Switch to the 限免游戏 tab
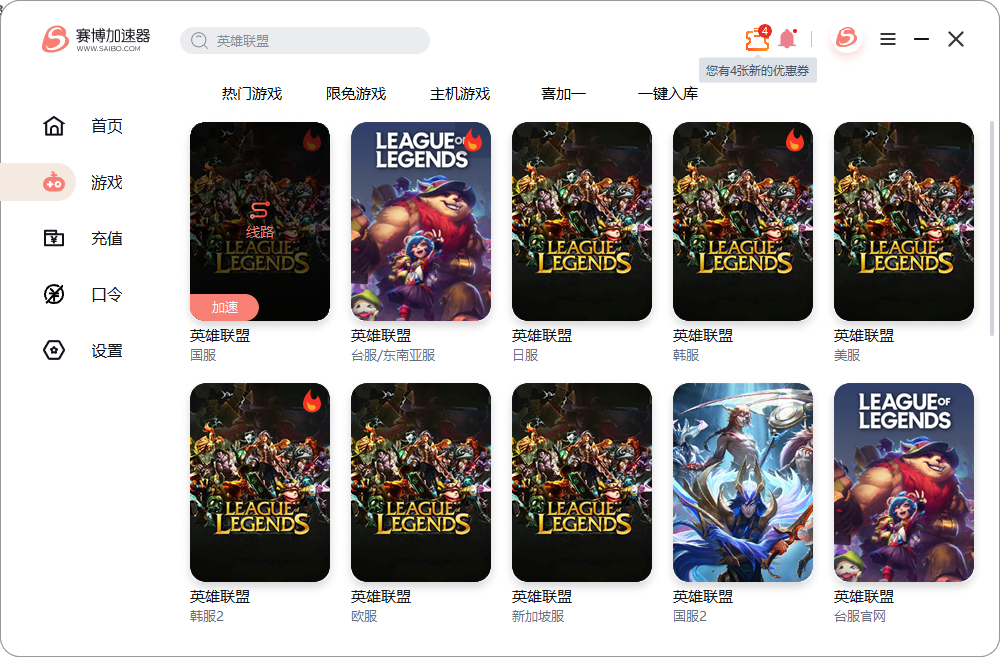Image resolution: width=1000 pixels, height=657 pixels. [356, 93]
